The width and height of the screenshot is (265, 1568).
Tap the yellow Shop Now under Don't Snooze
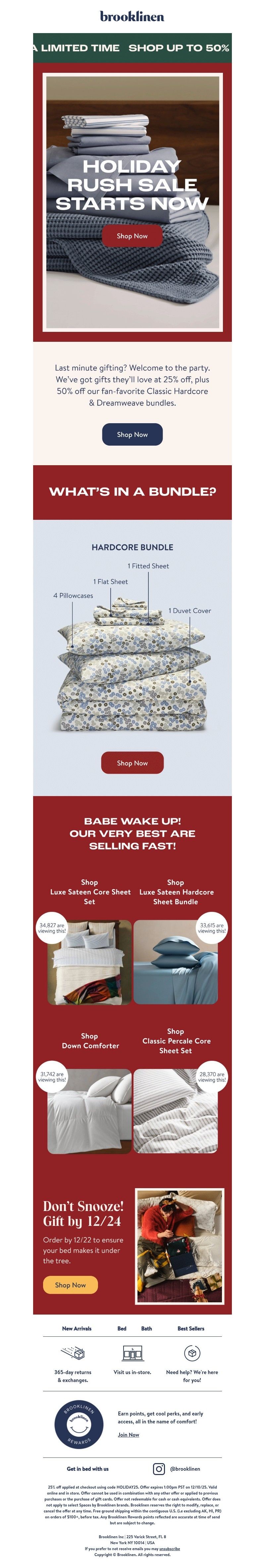(70, 1284)
